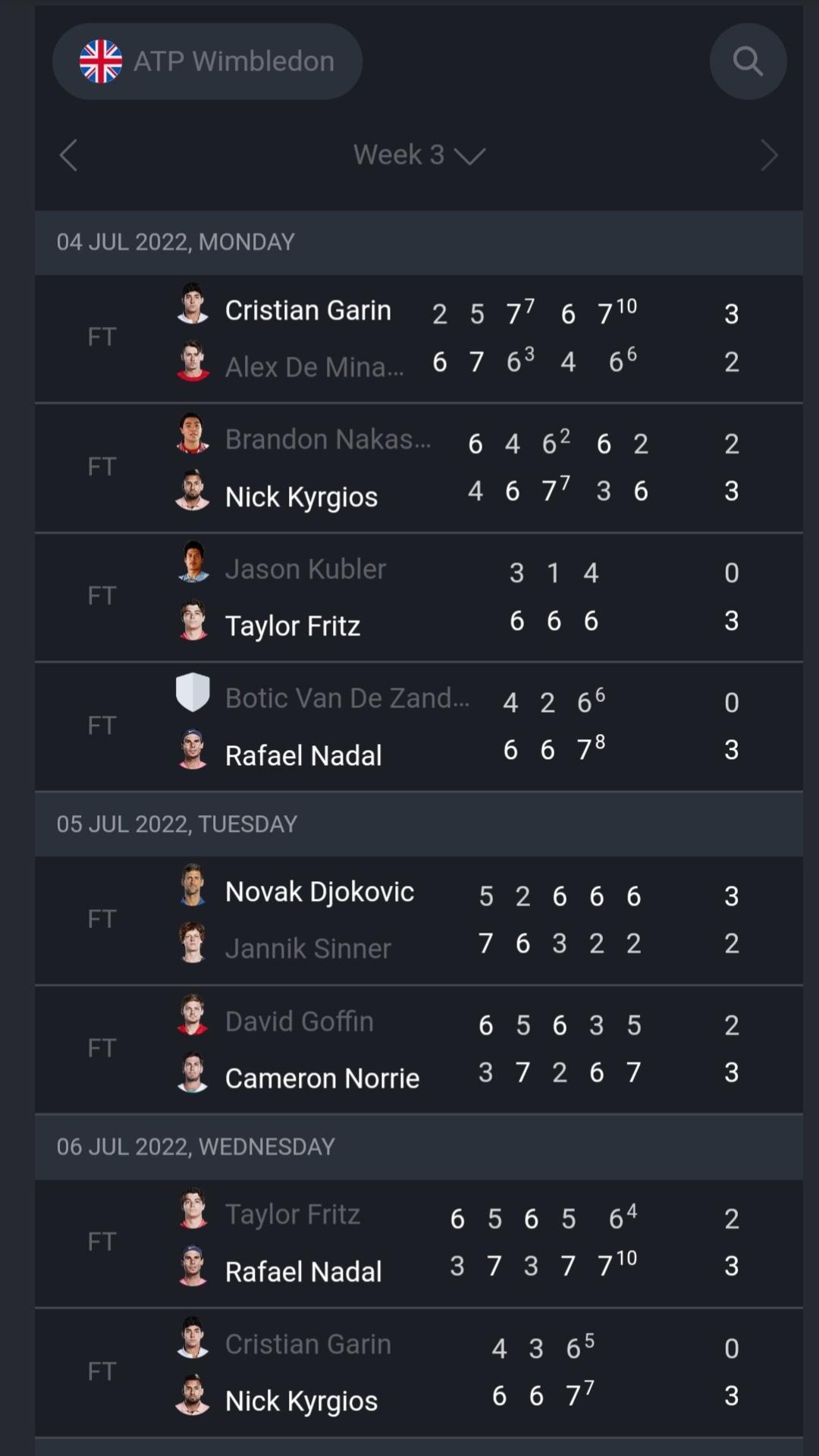This screenshot has width=819, height=1456.
Task: View Djokovic vs Sinner match details
Action: (419, 921)
